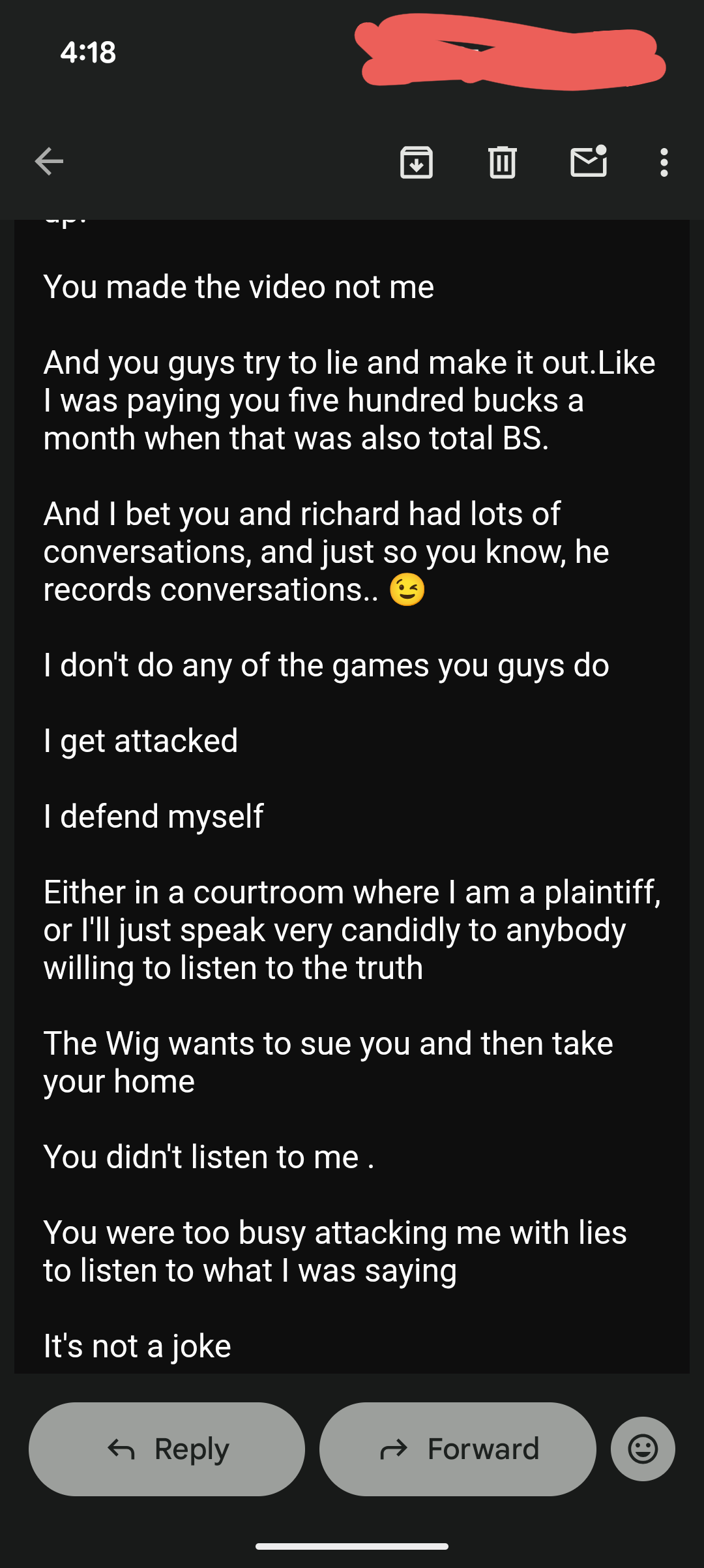Screen dimensions: 704x1568
Task: Add an emoji reaction
Action: click(643, 1449)
